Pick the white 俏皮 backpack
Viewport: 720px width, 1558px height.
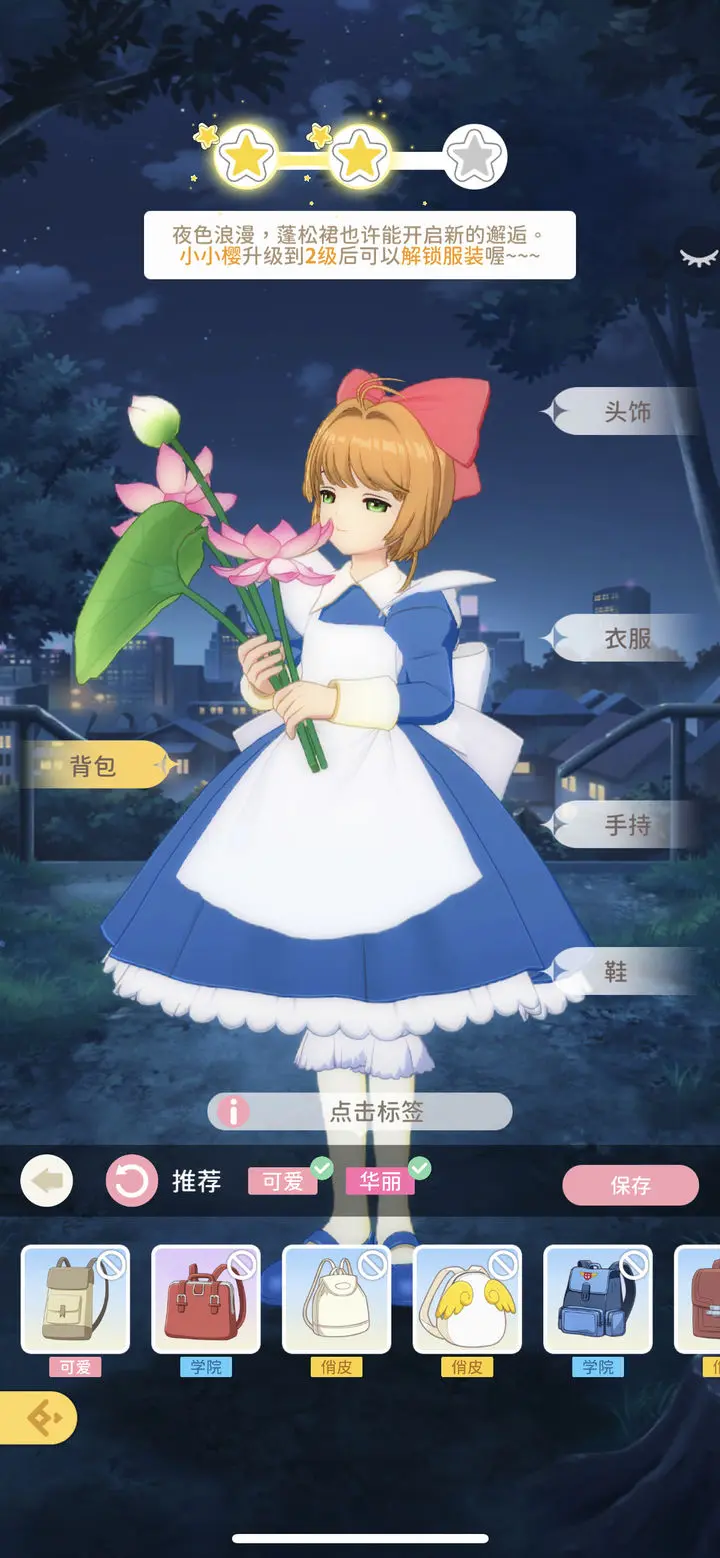coord(336,1299)
